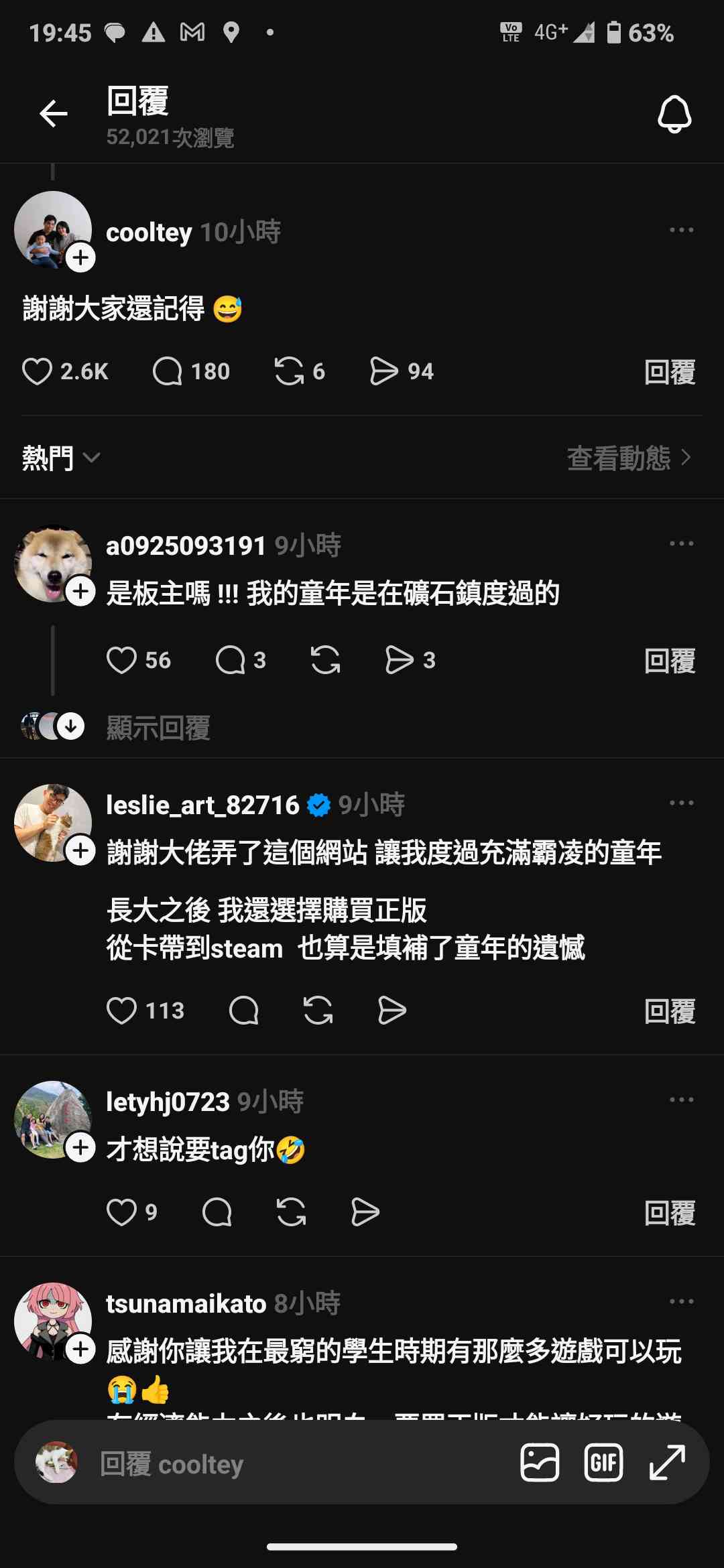Open the notifications bell
Image resolution: width=724 pixels, height=1568 pixels.
click(x=674, y=114)
